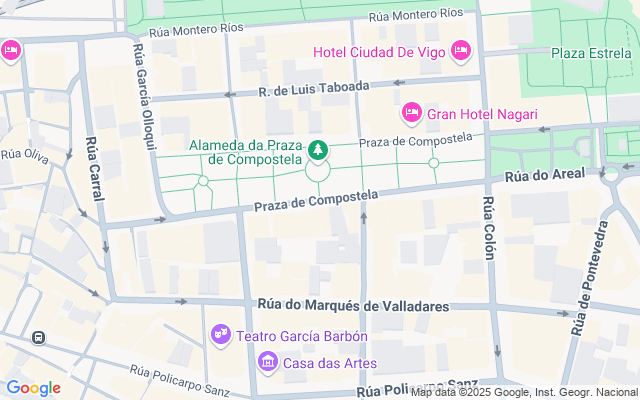This screenshot has width=640, height=400.
Task: Select the Casa das Artes museum pin
Action: (x=268, y=362)
